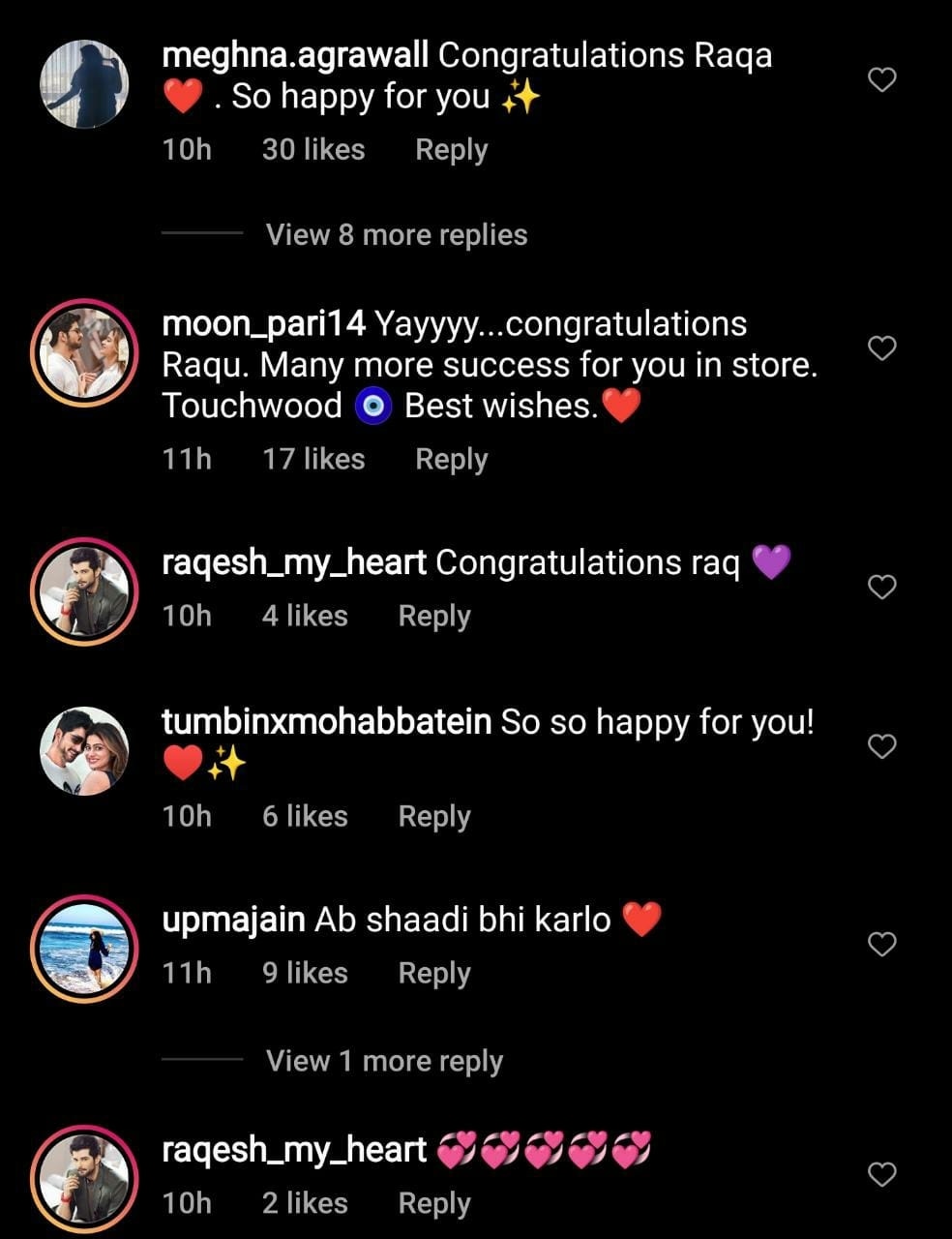This screenshot has height=1239, width=952.
Task: Expand View 8 more replies
Action: click(397, 234)
